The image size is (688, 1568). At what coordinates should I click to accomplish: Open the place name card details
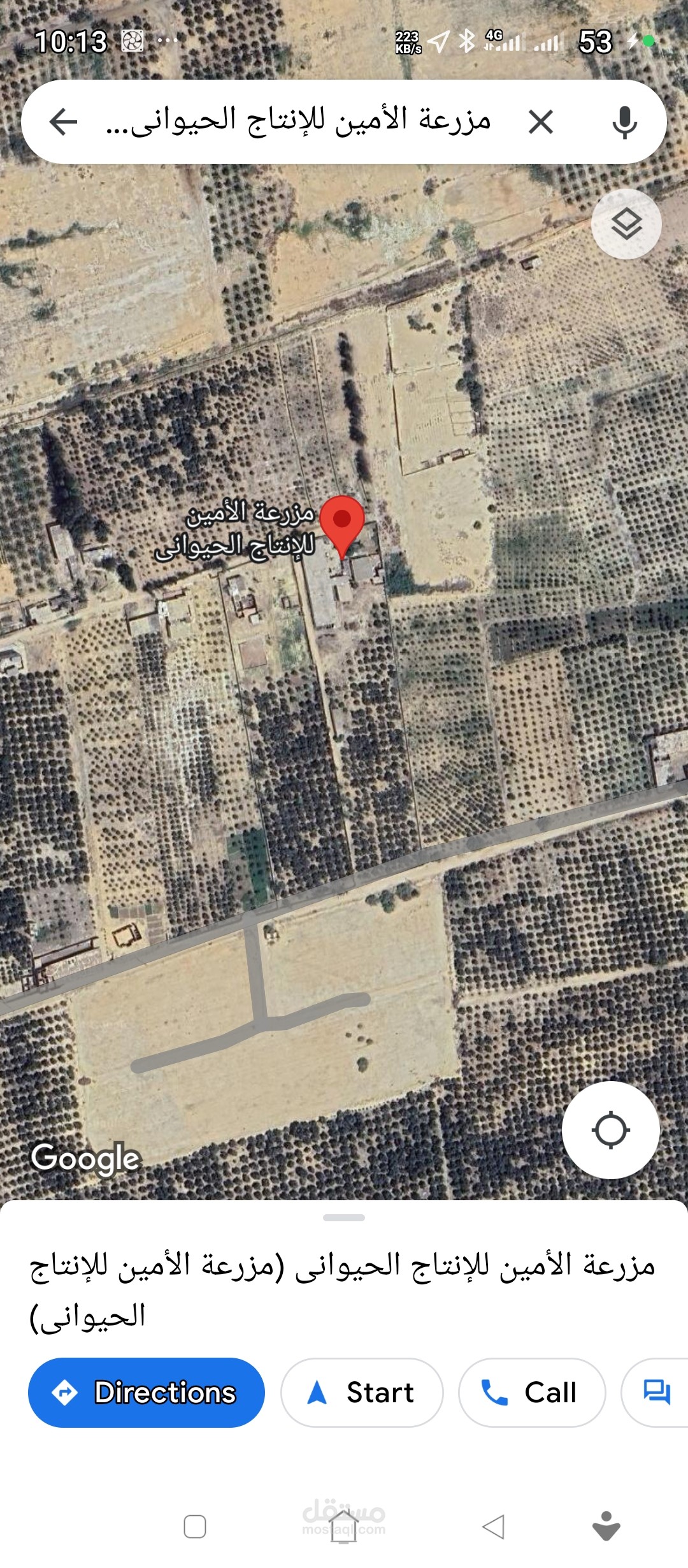(x=343, y=1290)
